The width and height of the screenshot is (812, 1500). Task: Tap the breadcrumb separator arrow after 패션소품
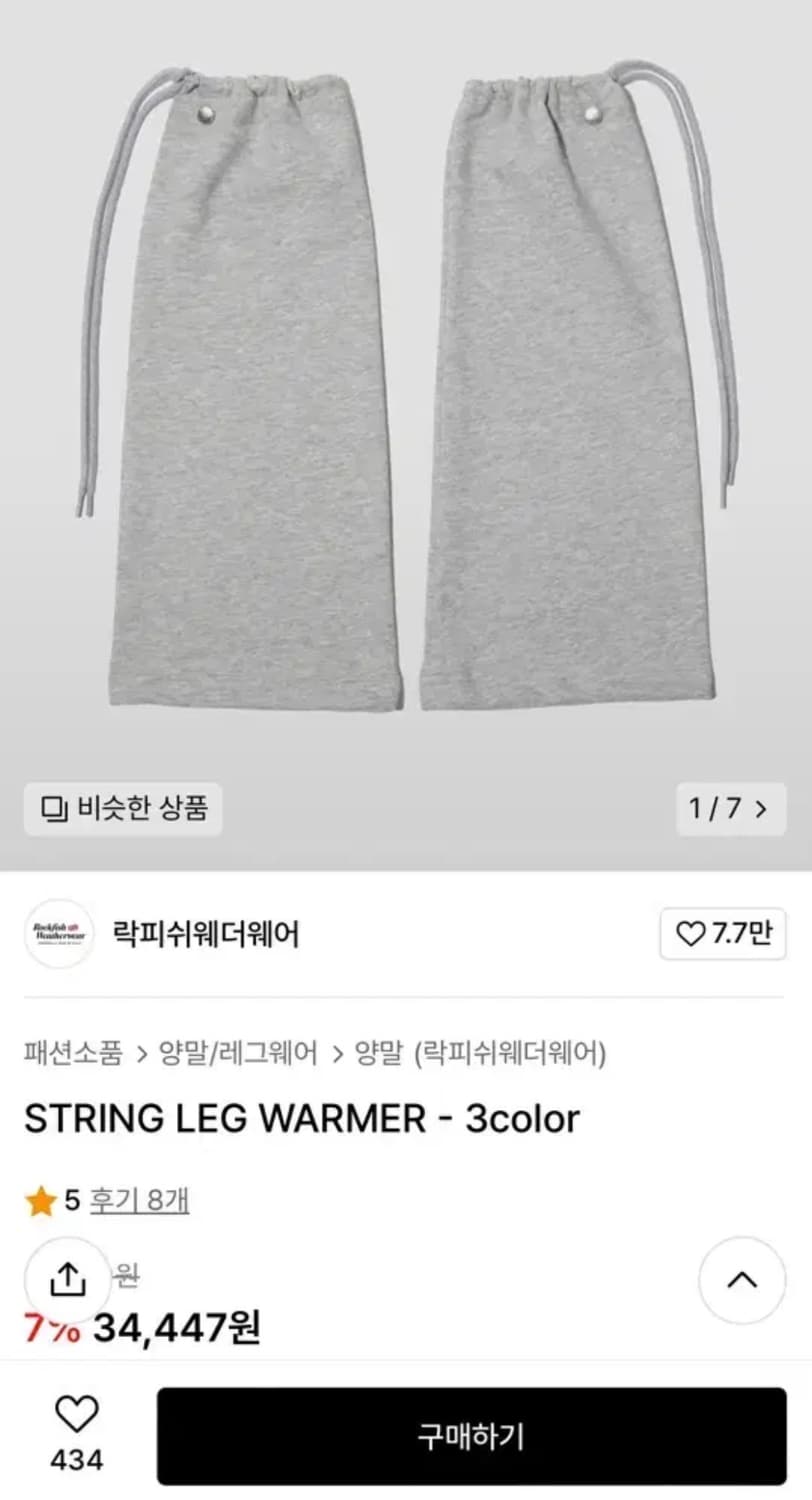pos(140,1052)
